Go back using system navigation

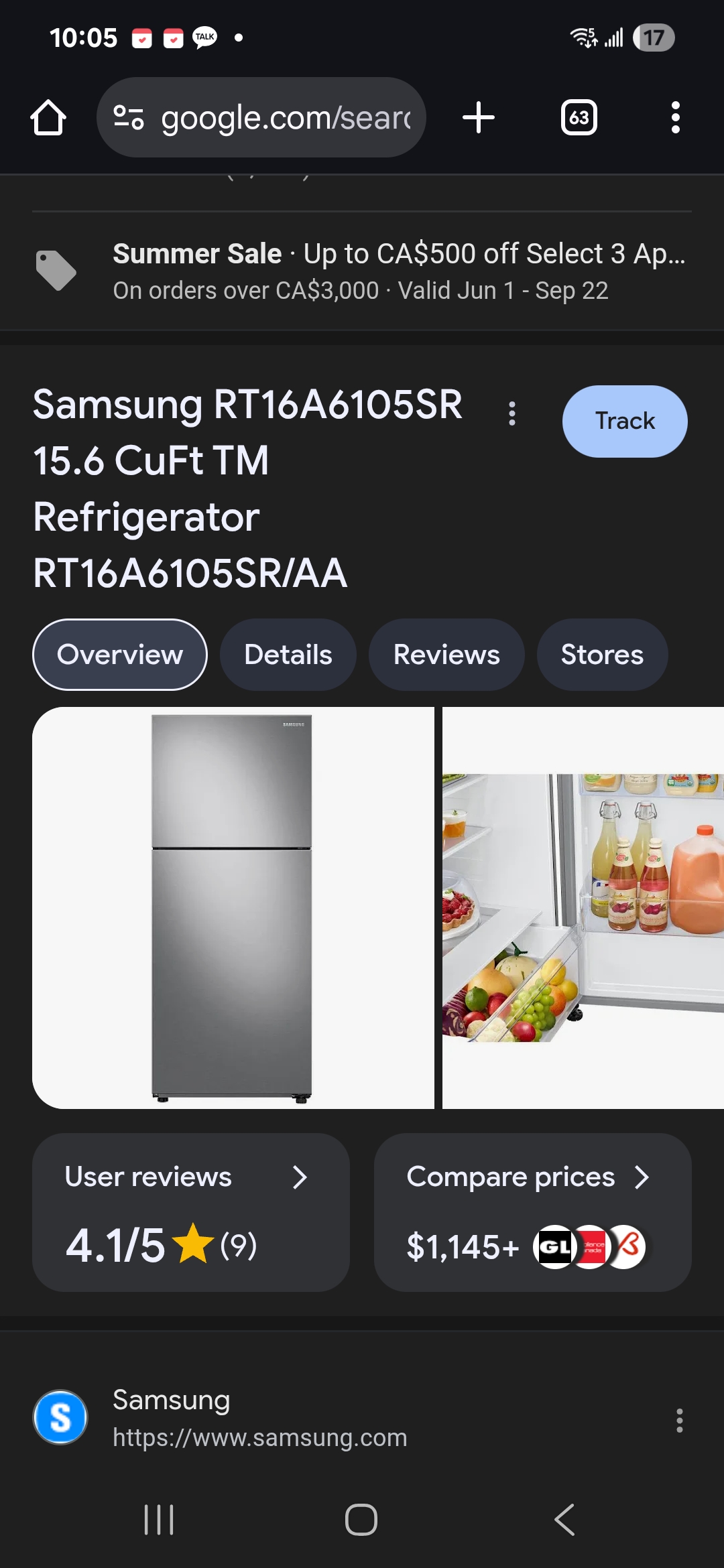[564, 1520]
